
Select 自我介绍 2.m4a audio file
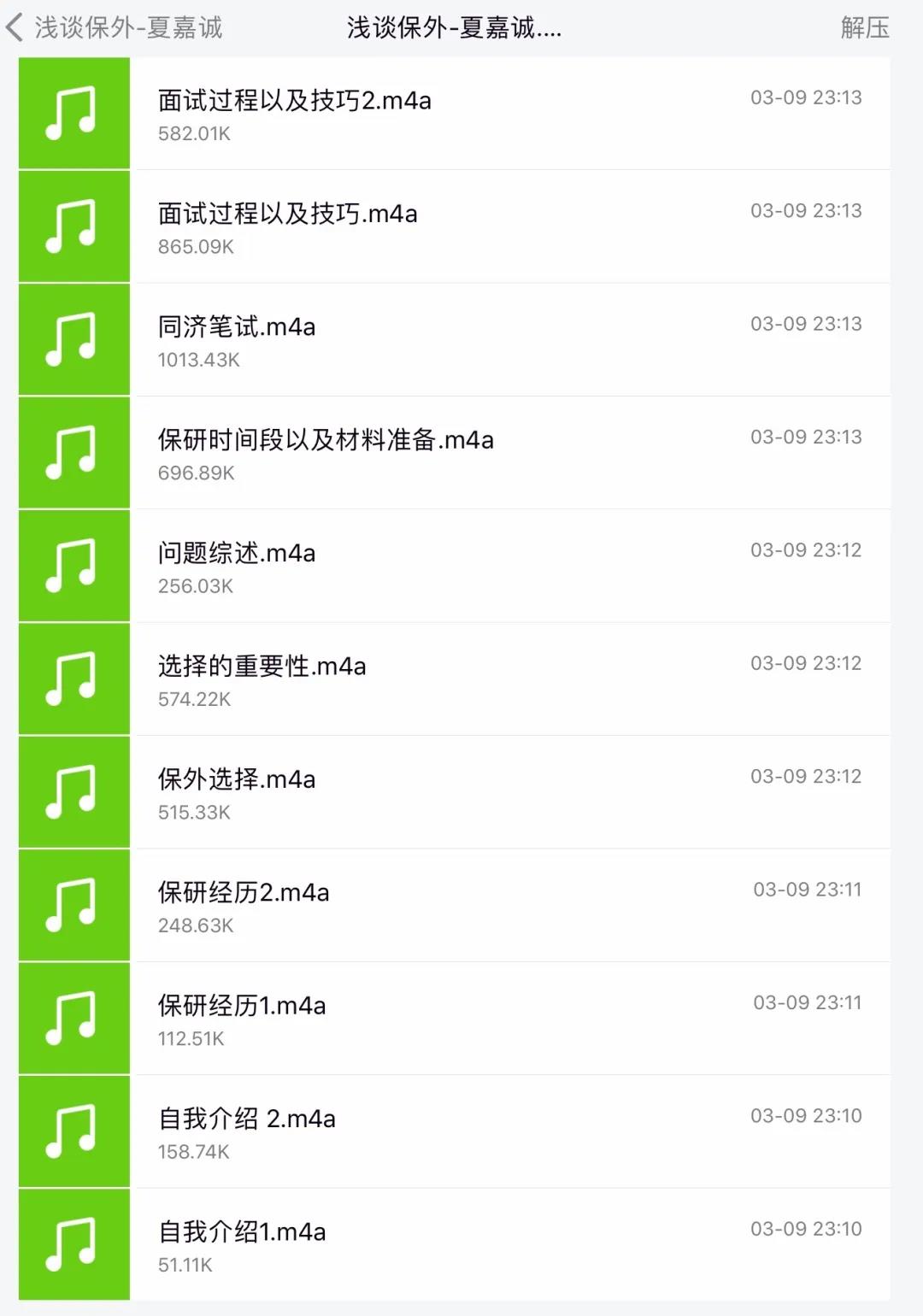click(x=246, y=1119)
